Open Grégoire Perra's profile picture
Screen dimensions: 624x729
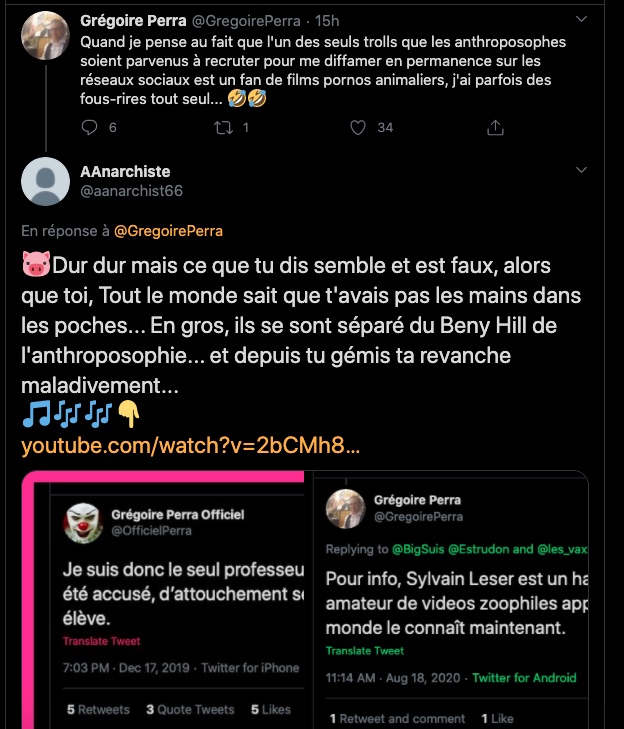pyautogui.click(x=46, y=36)
